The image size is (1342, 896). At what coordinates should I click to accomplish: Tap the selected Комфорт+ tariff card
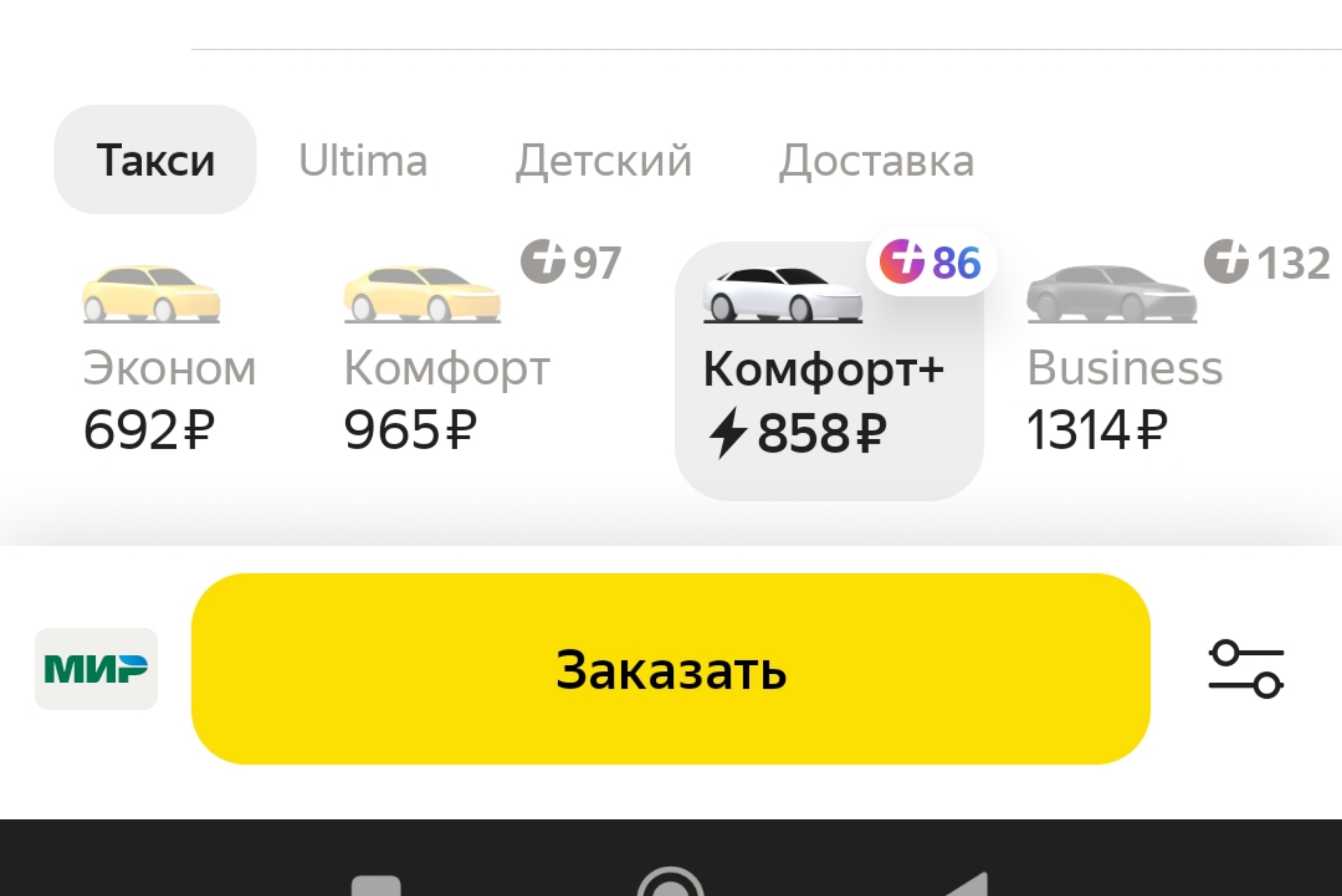click(x=828, y=371)
